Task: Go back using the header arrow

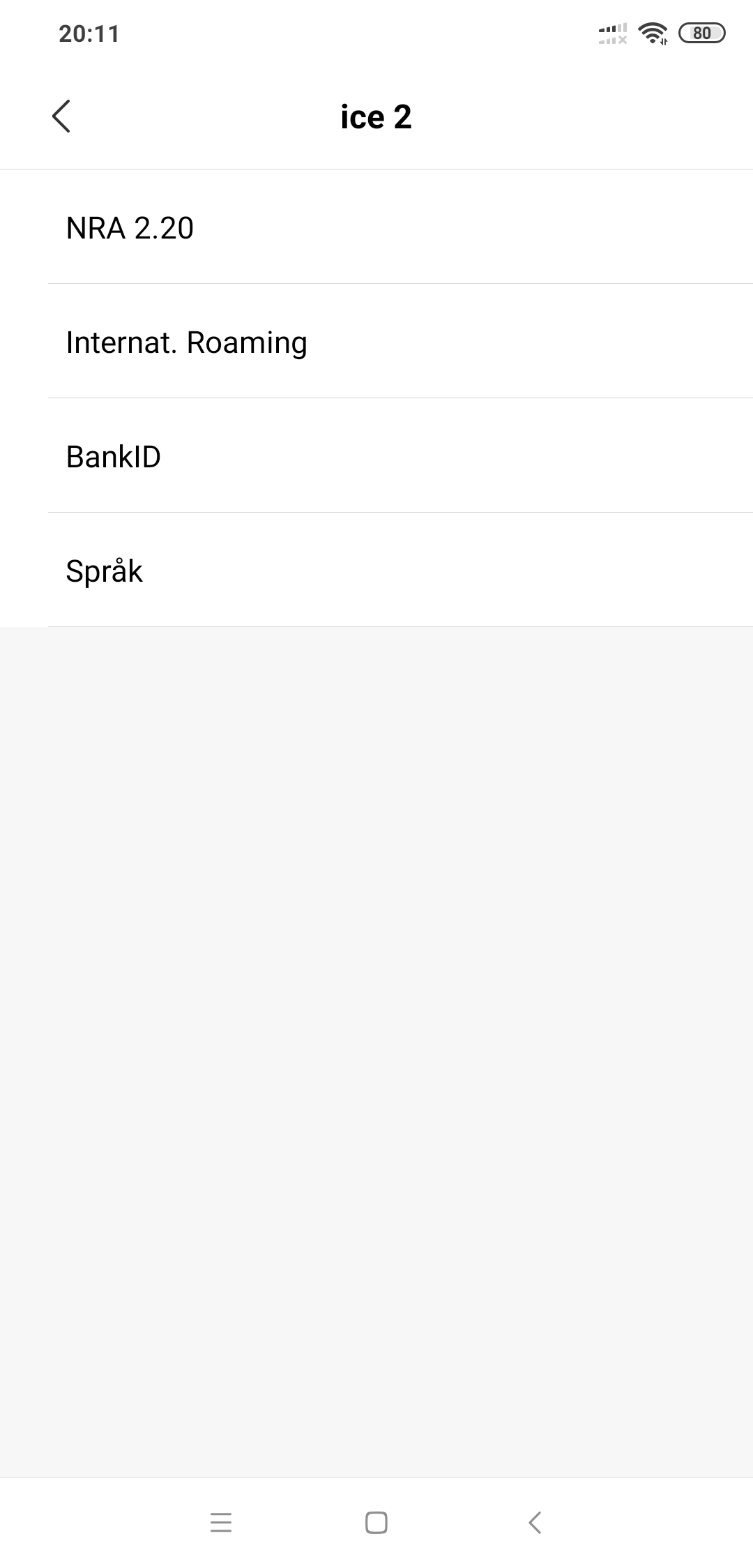Action: pyautogui.click(x=61, y=116)
